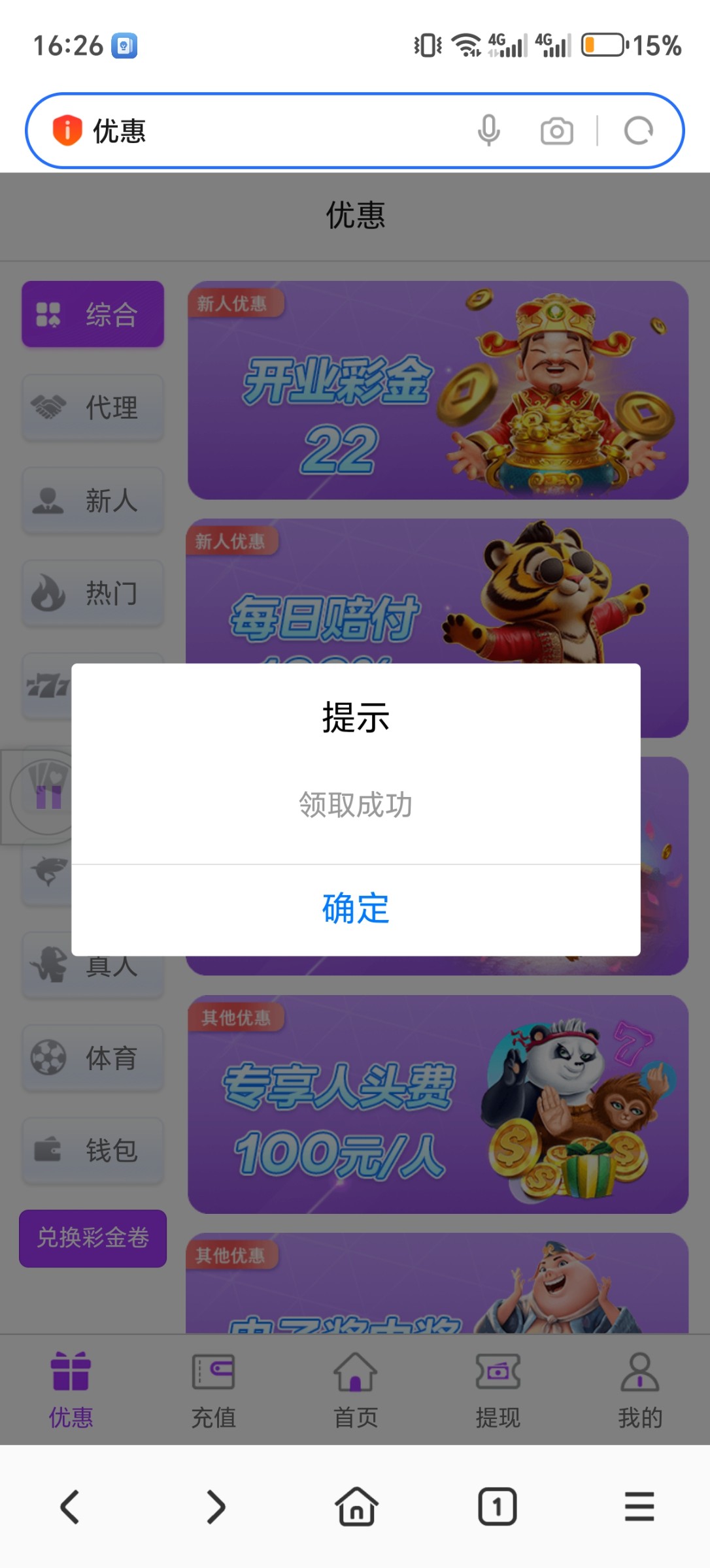The height and width of the screenshot is (1568, 710).
Task: Open camera search in the address bar
Action: pyautogui.click(x=556, y=131)
